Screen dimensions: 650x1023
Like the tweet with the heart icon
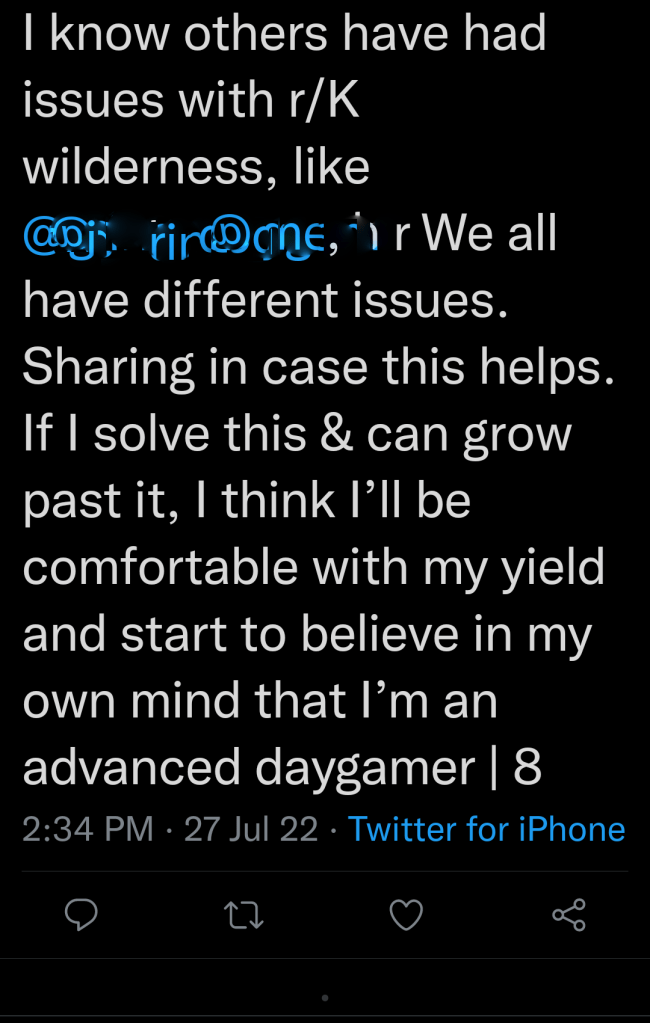coord(406,915)
